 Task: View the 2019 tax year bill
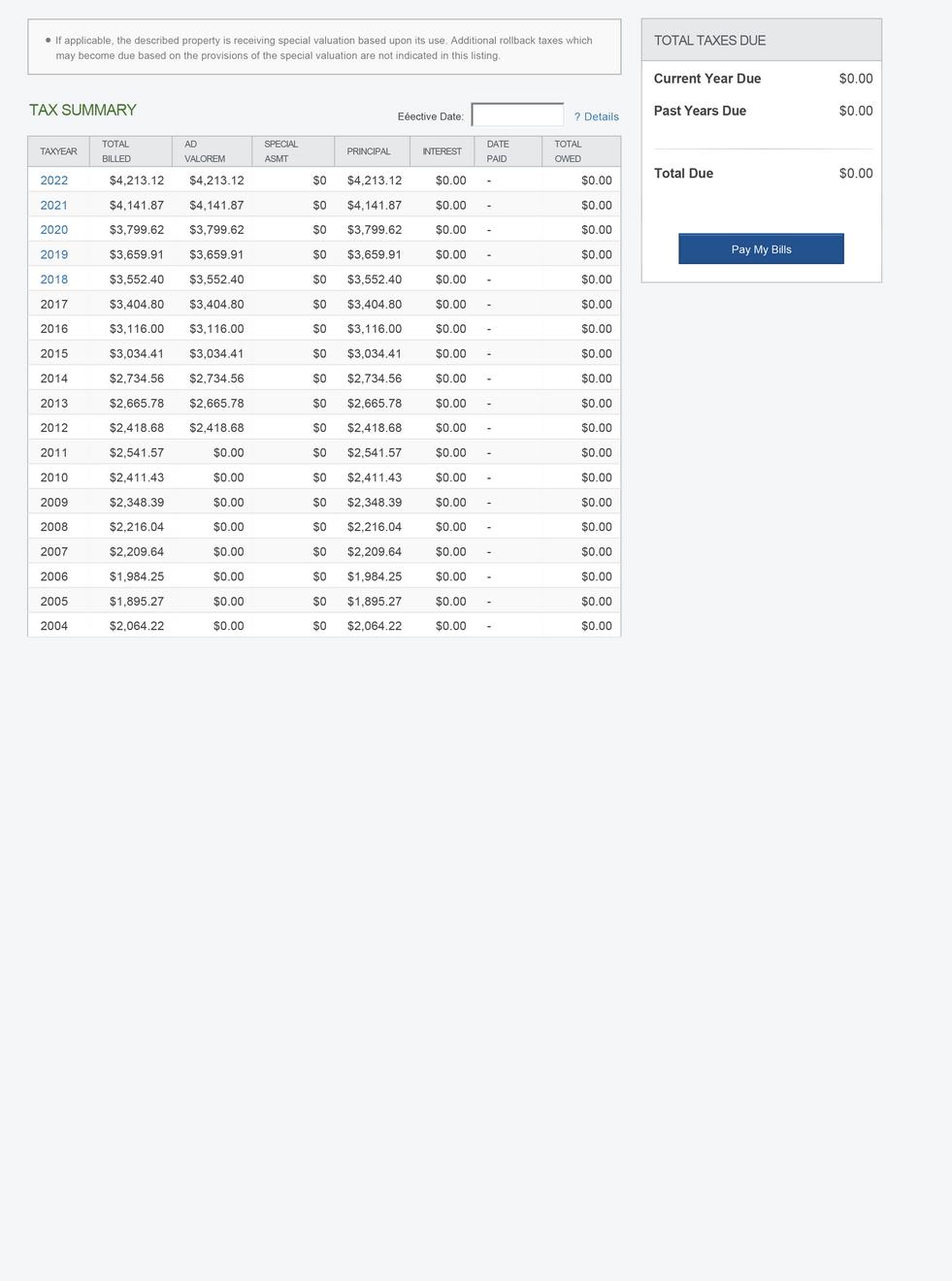coord(54,255)
